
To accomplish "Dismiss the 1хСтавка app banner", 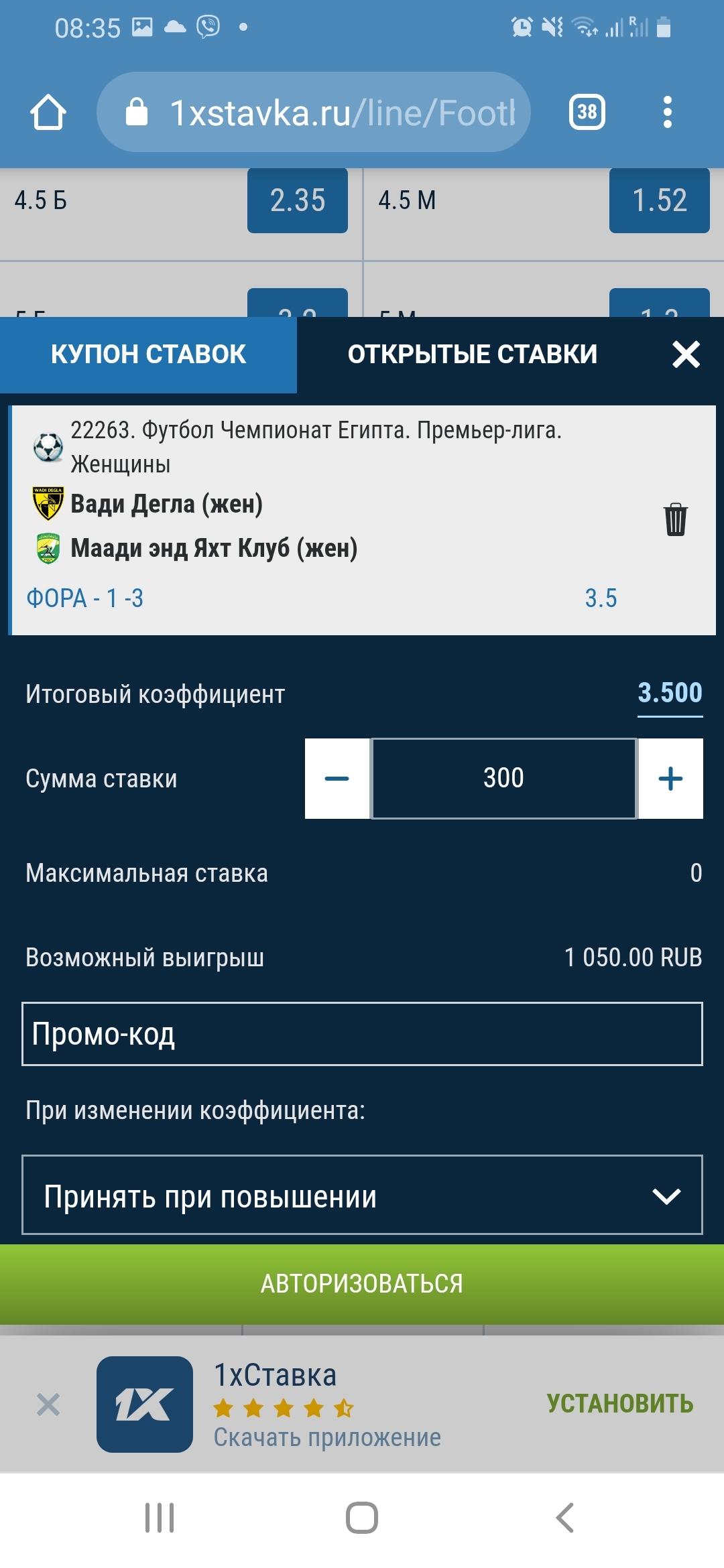I will pyautogui.click(x=48, y=1404).
